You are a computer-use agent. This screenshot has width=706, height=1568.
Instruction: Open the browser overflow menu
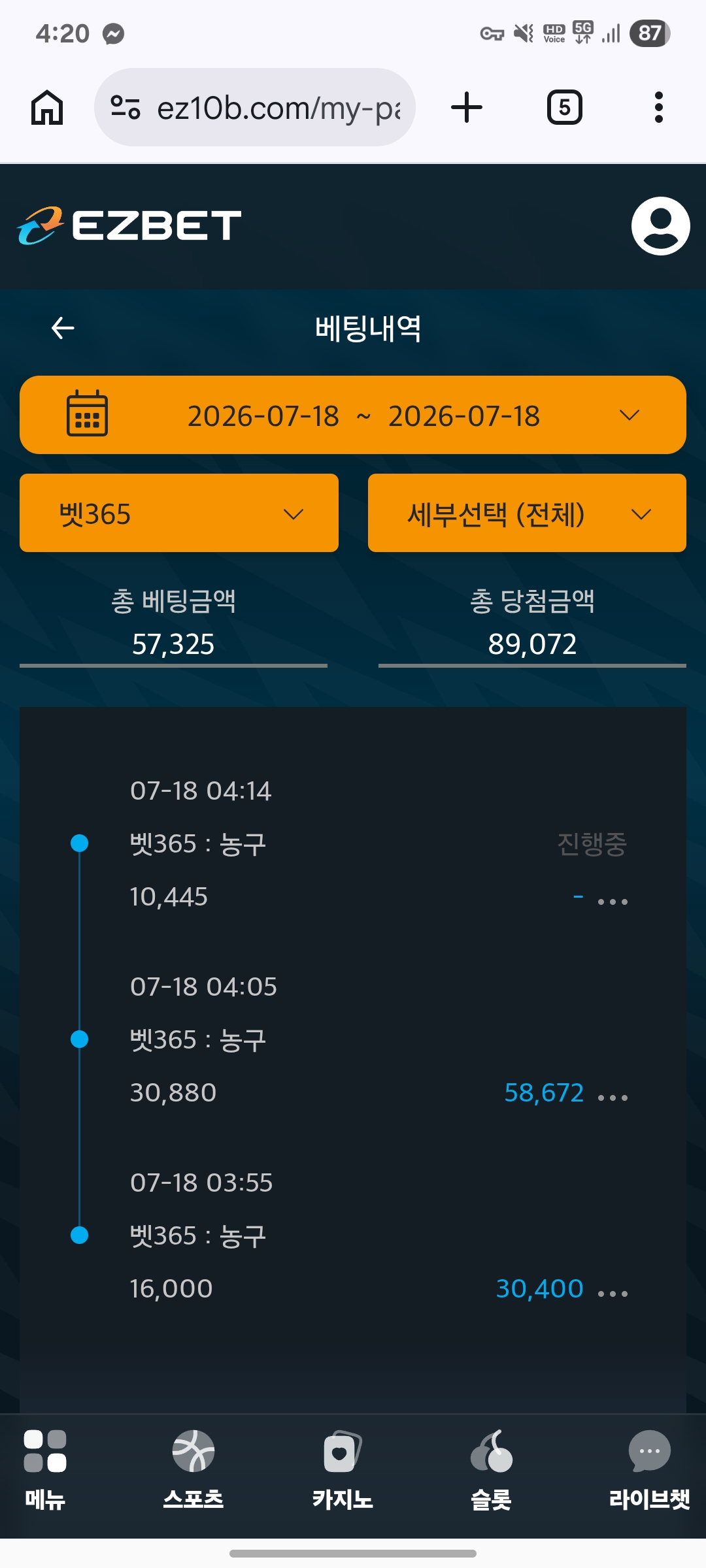coord(659,107)
